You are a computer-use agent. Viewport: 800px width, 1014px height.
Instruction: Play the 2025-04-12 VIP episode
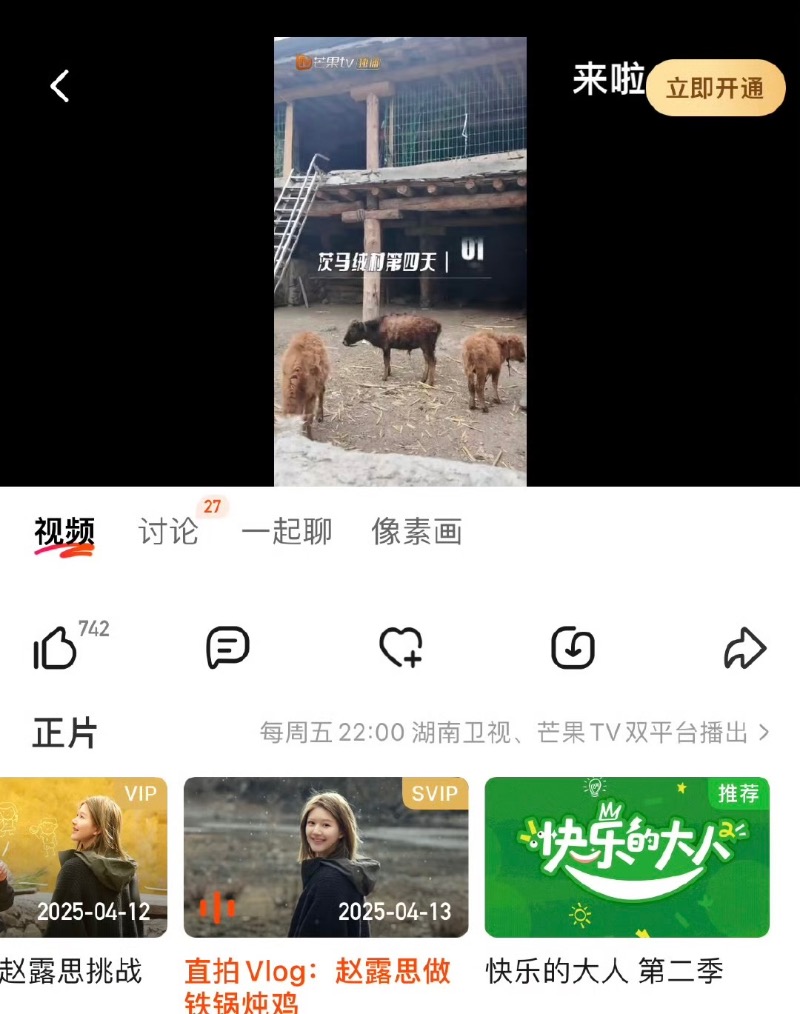click(84, 857)
